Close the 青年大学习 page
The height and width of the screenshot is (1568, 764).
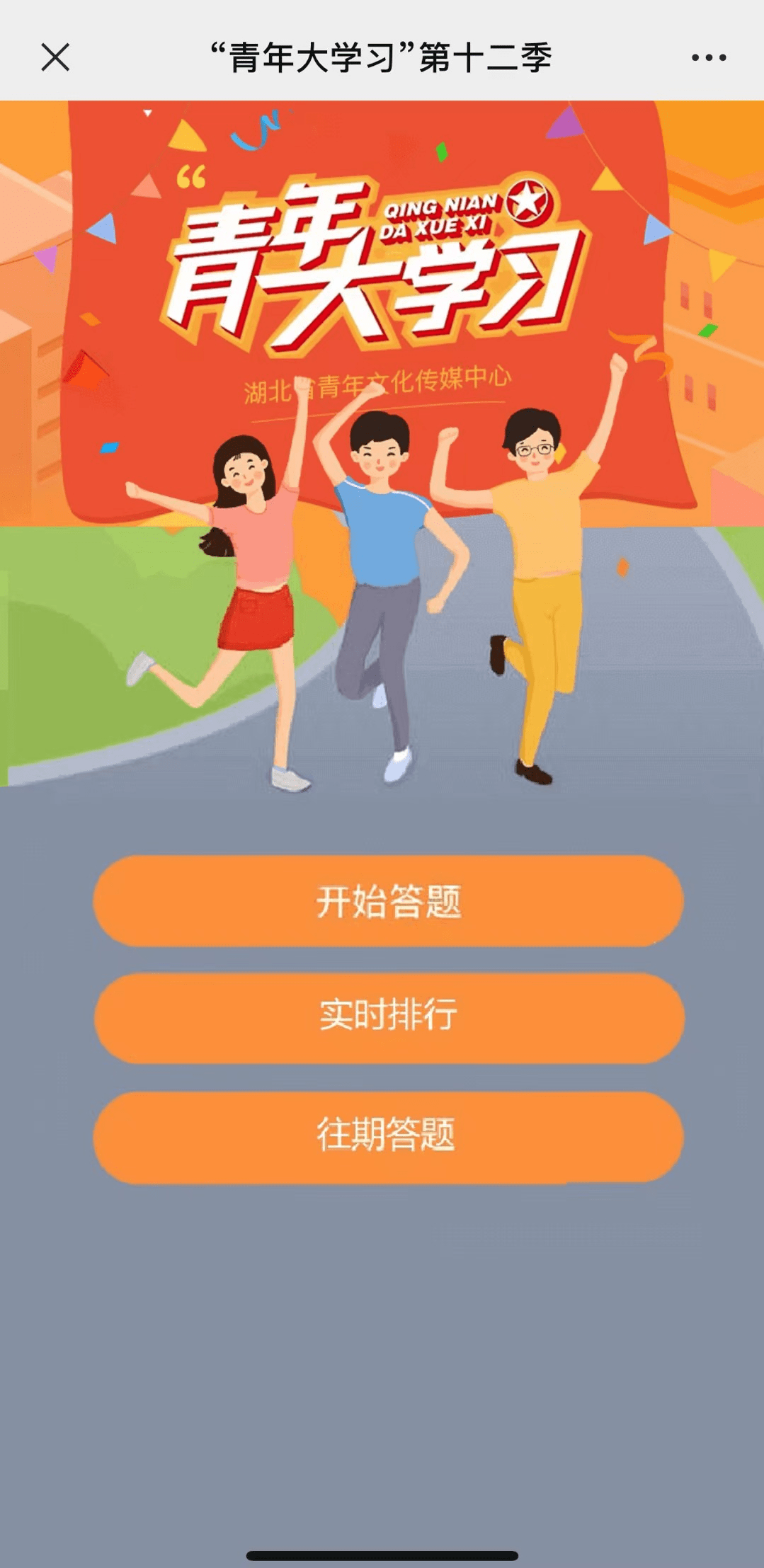55,57
